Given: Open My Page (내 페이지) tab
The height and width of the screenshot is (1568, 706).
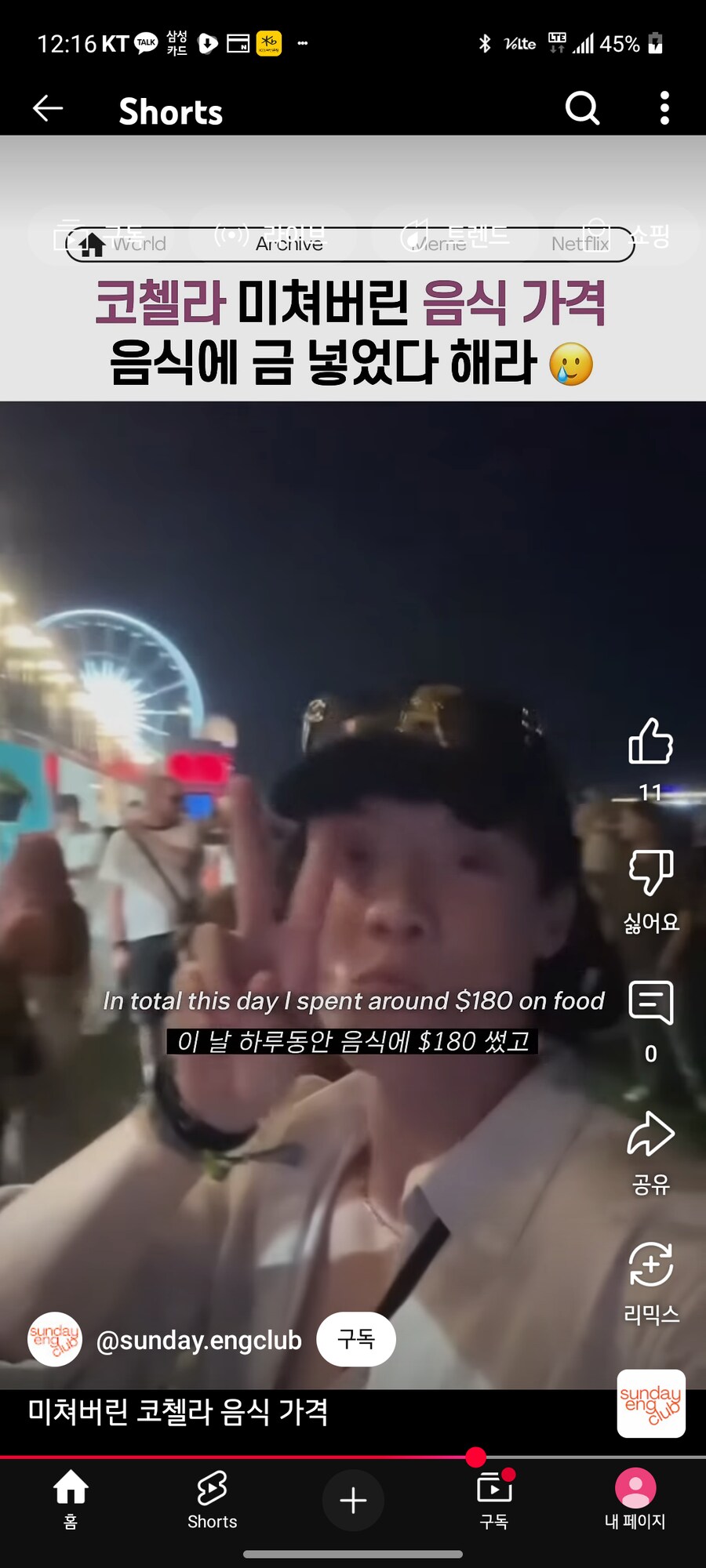Looking at the screenshot, I should (635, 1499).
